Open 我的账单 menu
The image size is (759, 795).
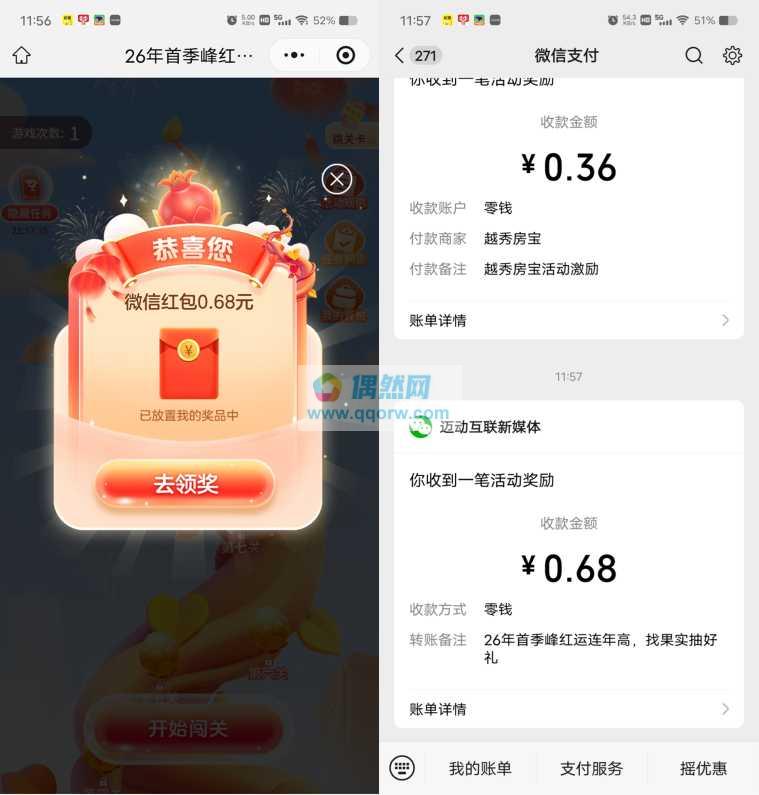tap(480, 768)
